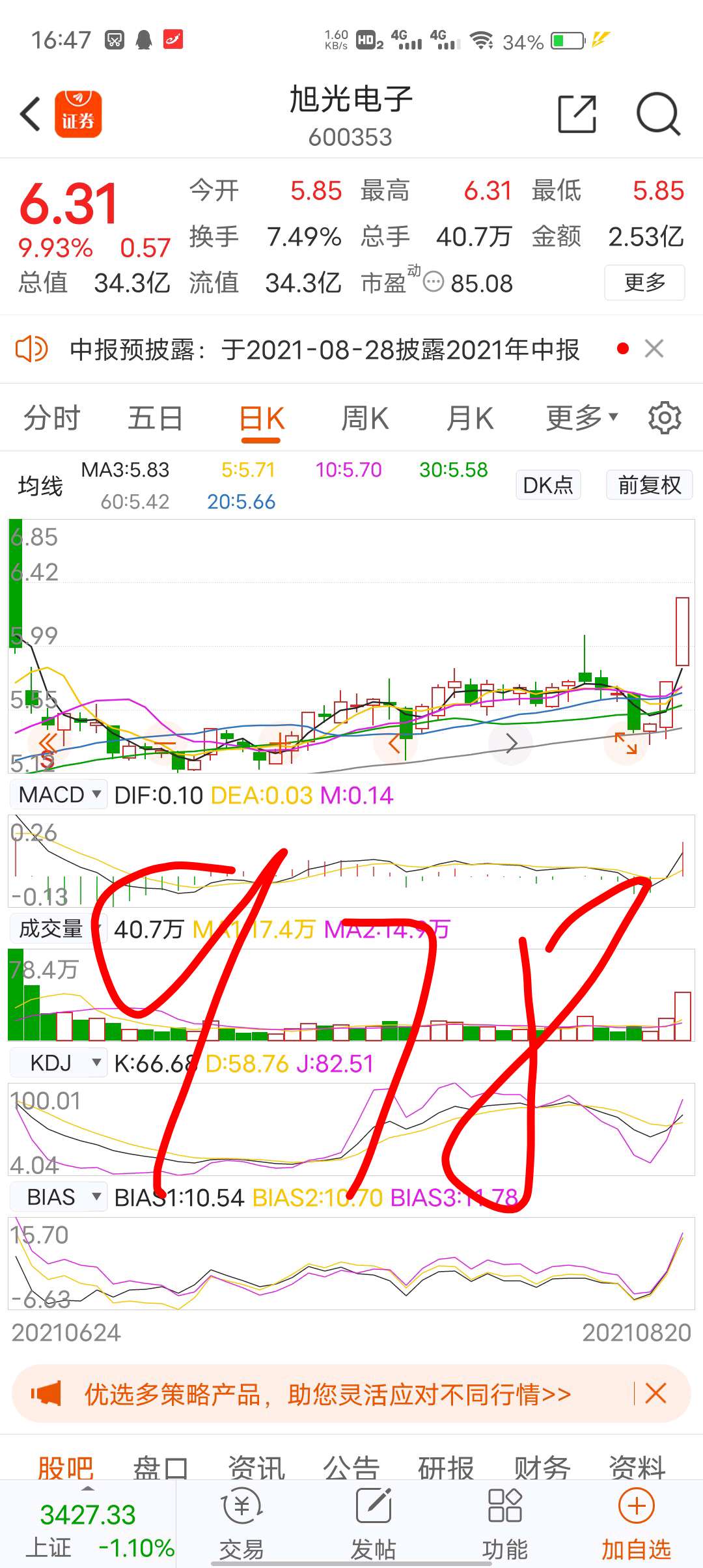Image resolution: width=703 pixels, height=1568 pixels.
Task: Open the MACD indicator dropdown
Action: 59,794
